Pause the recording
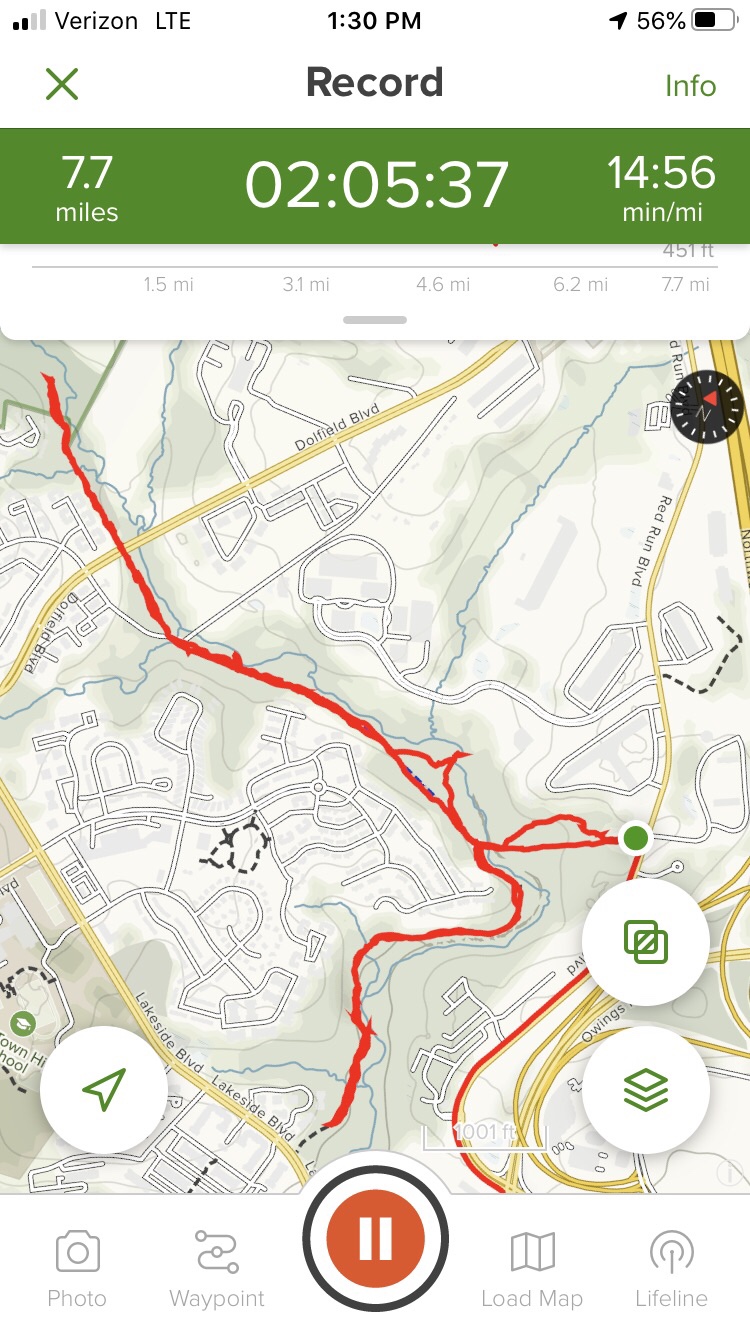 click(x=375, y=1240)
